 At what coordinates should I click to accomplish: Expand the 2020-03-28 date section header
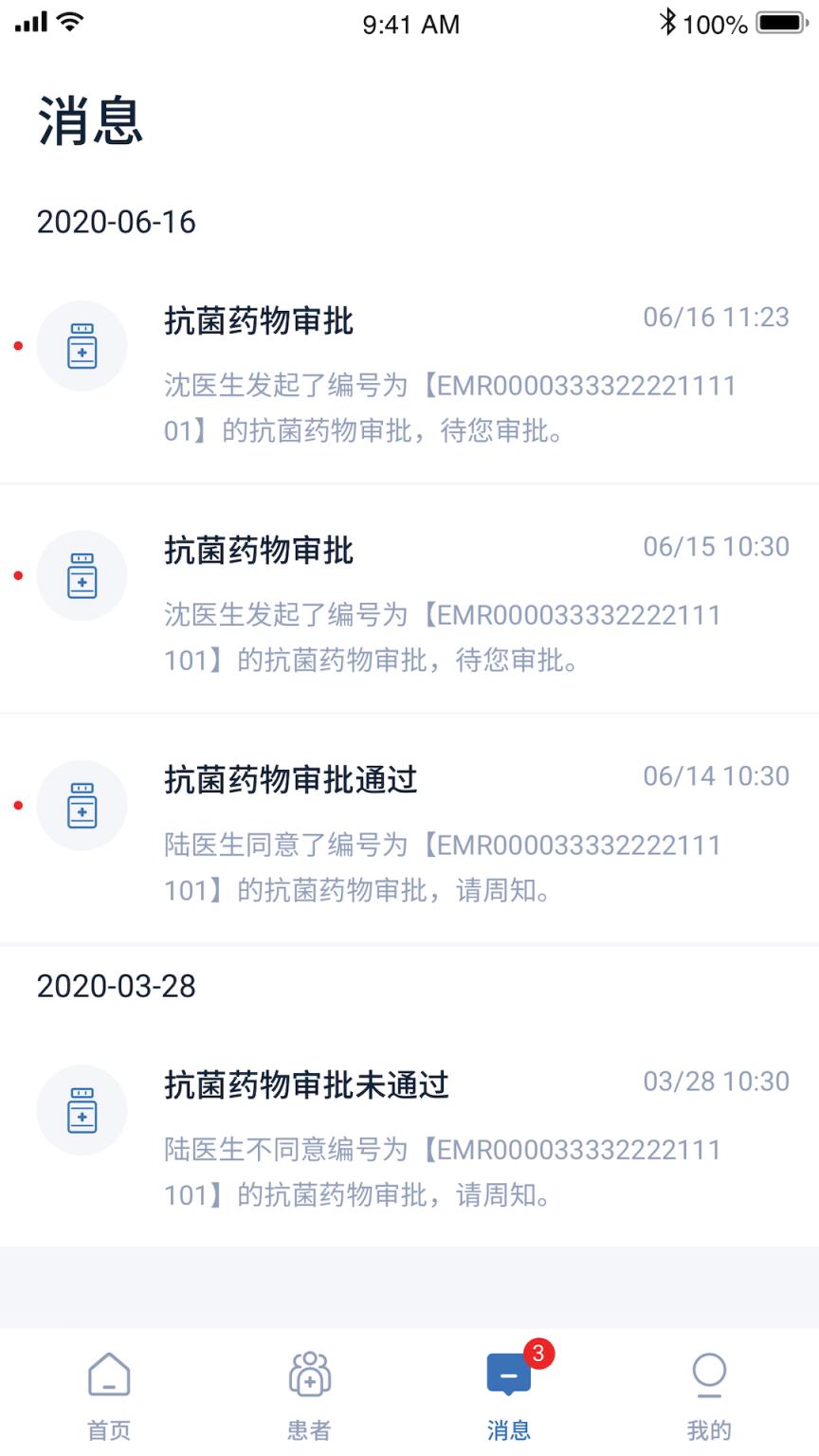click(x=115, y=986)
